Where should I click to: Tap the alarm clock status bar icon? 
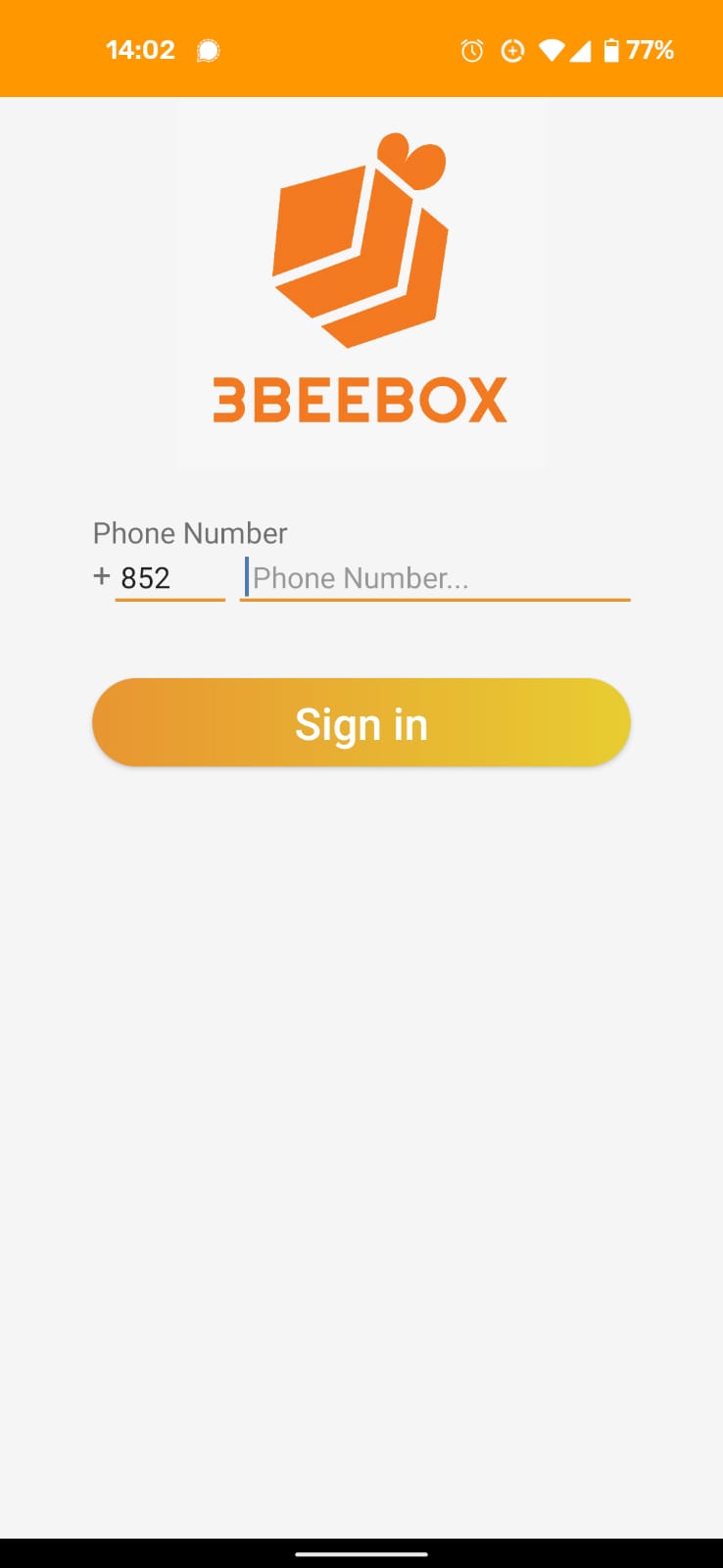pyautogui.click(x=471, y=49)
